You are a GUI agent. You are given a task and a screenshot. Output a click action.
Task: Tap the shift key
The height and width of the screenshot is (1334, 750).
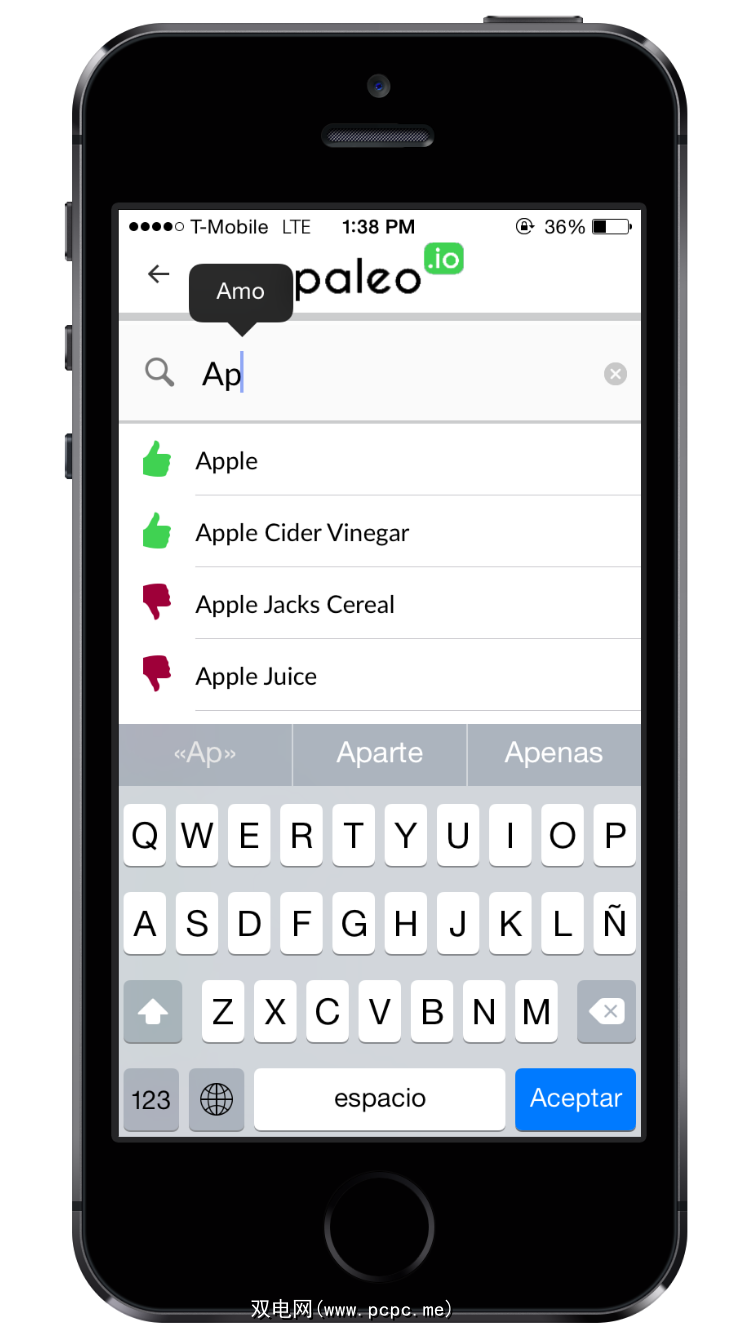pos(153,1012)
